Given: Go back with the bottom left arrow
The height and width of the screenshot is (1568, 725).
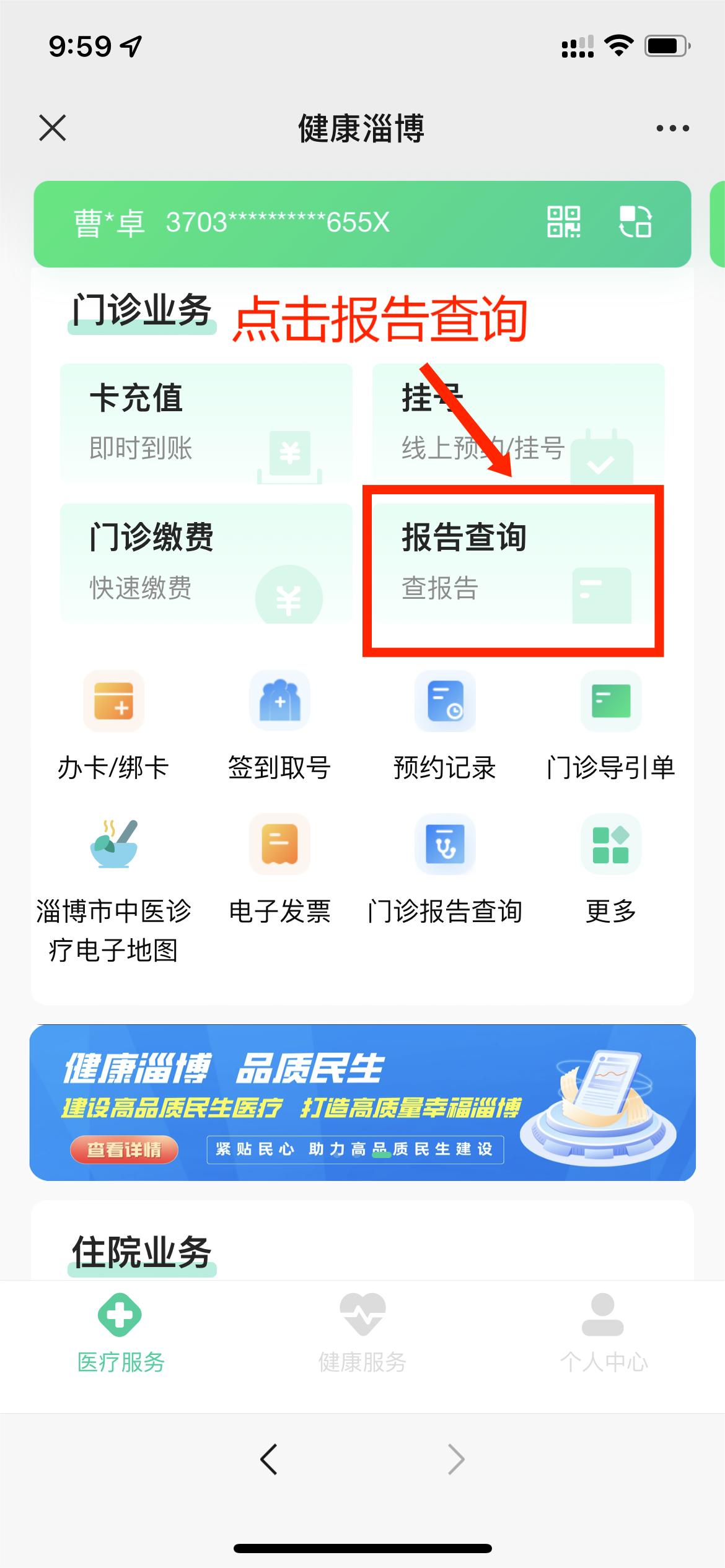Looking at the screenshot, I should (269, 1460).
